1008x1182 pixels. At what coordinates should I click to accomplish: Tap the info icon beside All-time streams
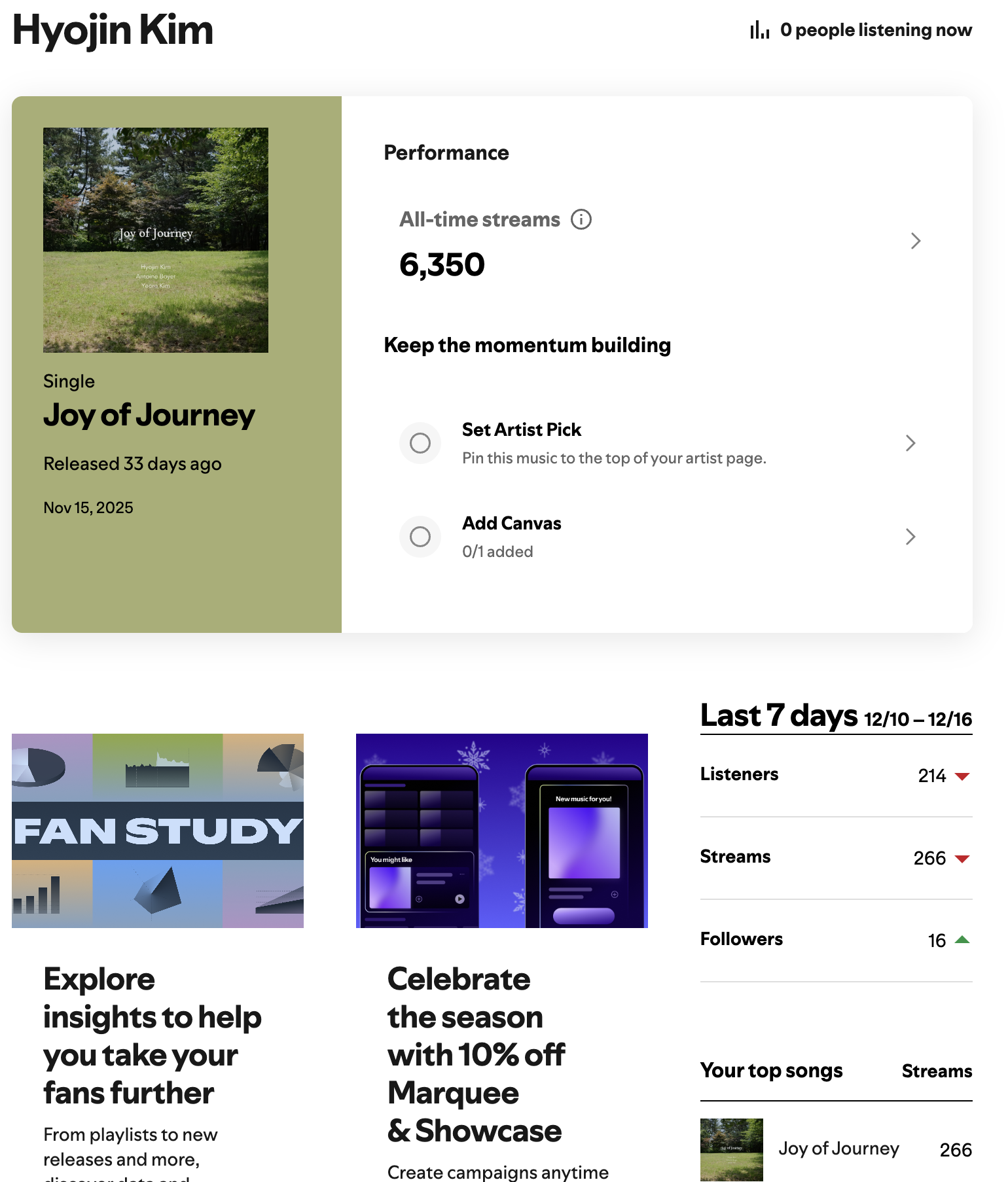click(x=581, y=219)
